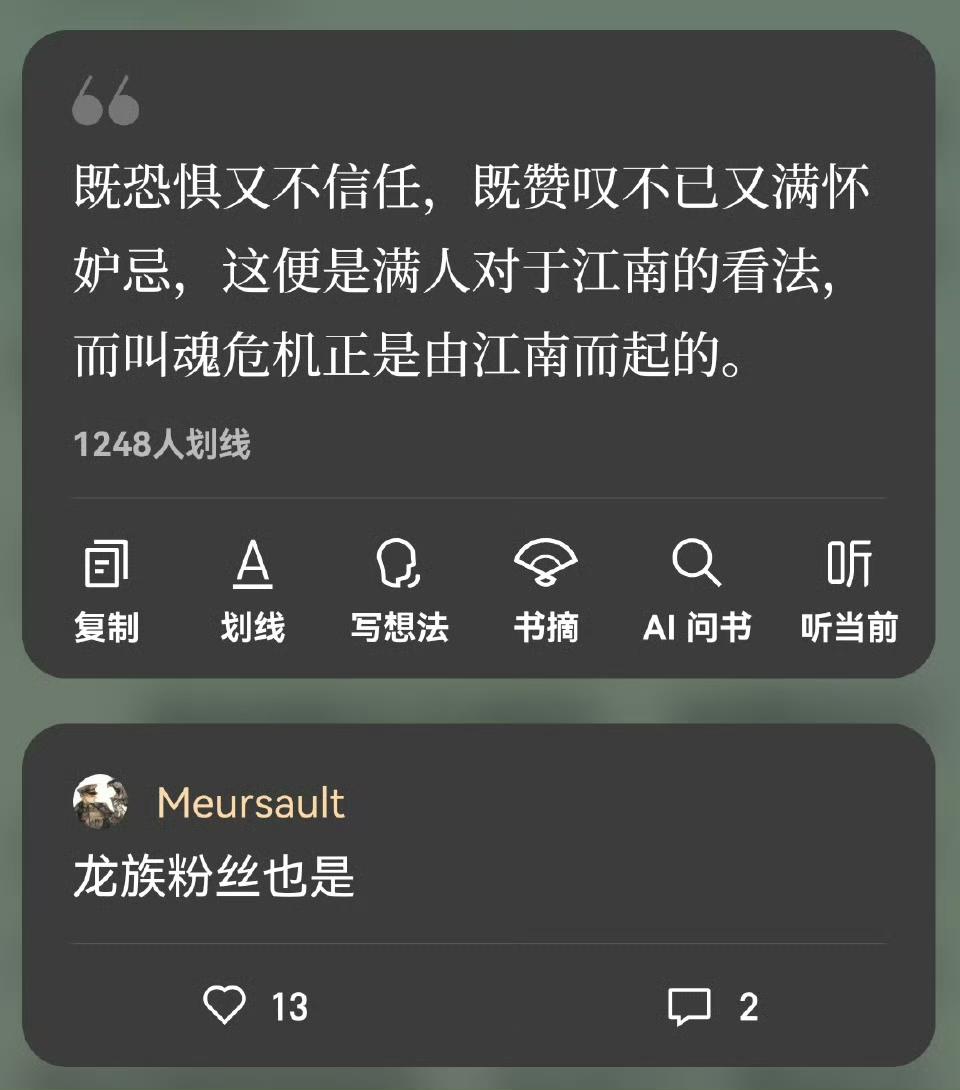Copy the highlighted quote text

(x=106, y=590)
